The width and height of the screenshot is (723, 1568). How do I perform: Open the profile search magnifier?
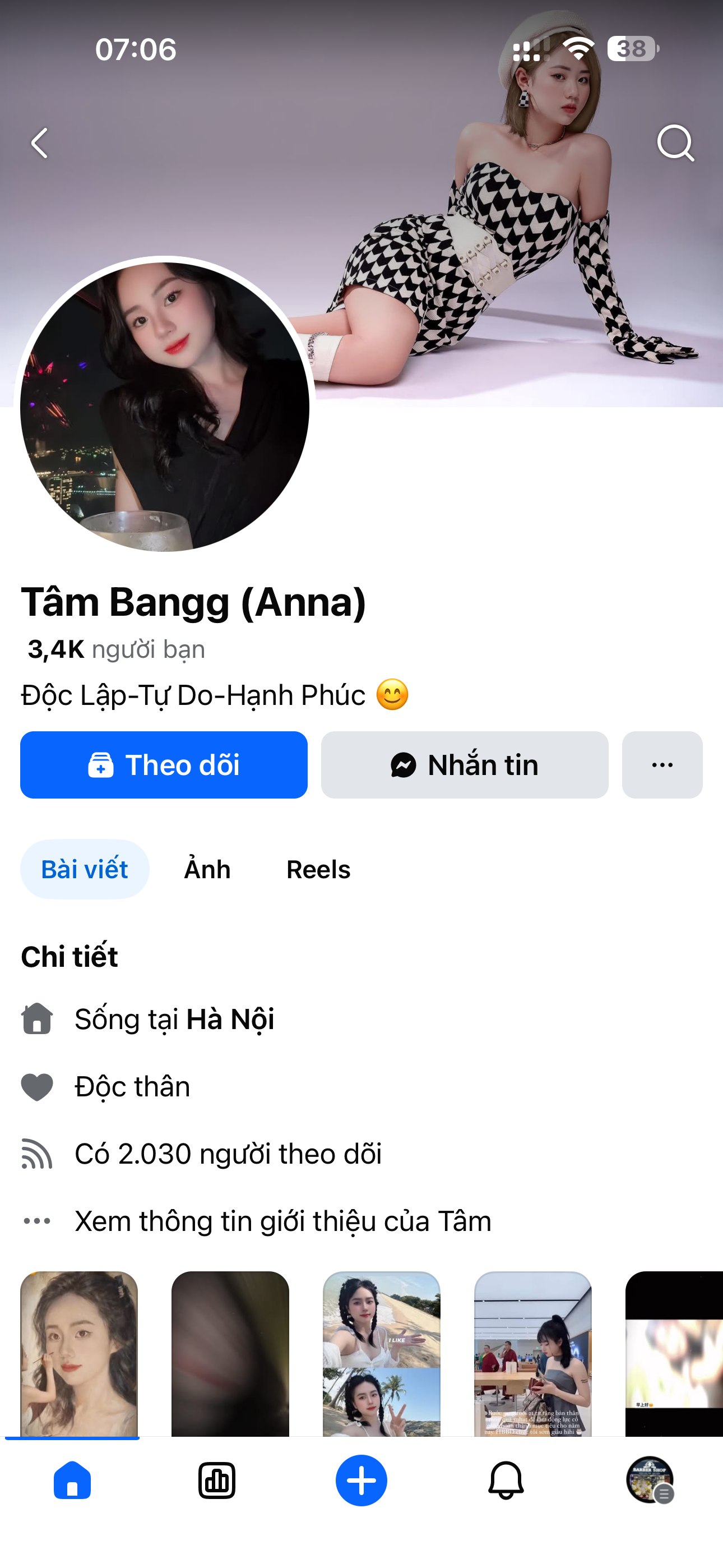click(x=675, y=144)
